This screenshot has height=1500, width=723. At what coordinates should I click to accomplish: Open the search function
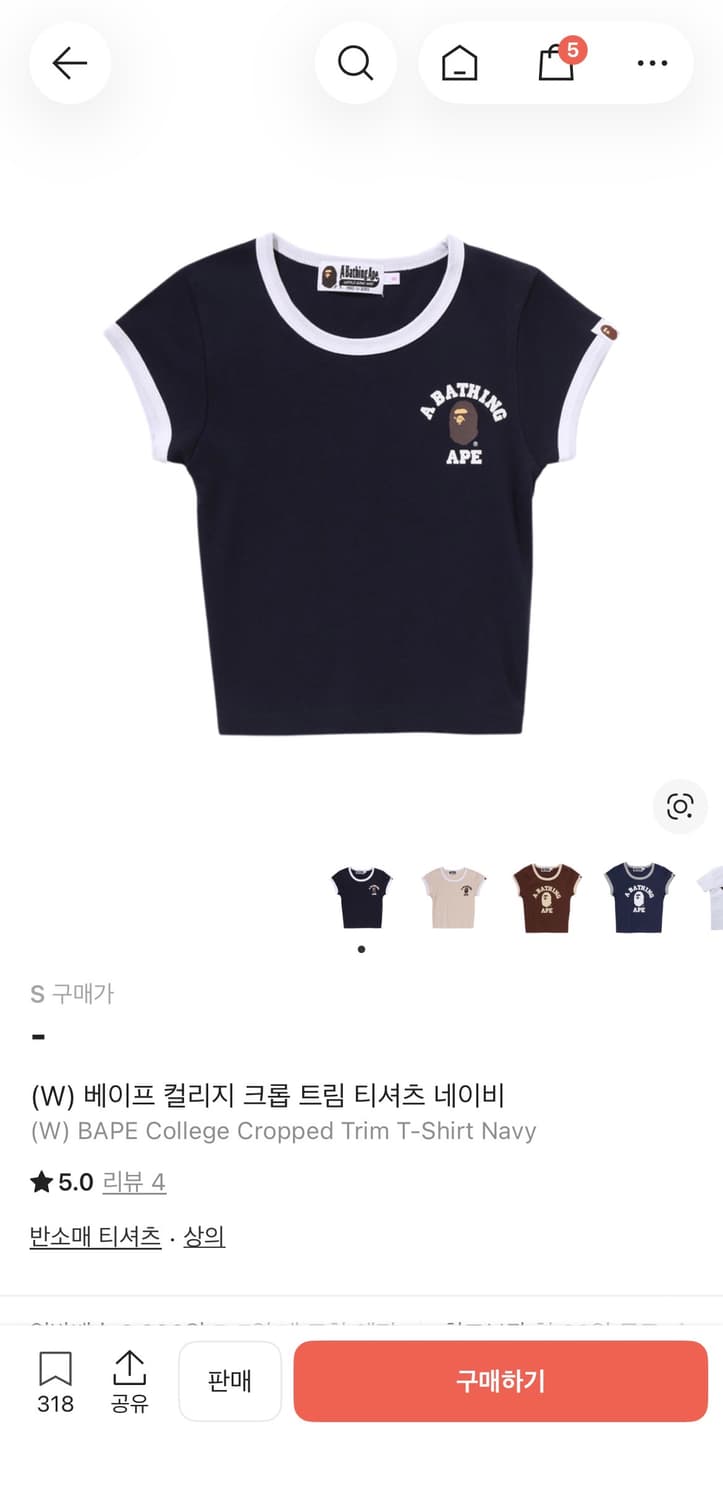pyautogui.click(x=356, y=63)
